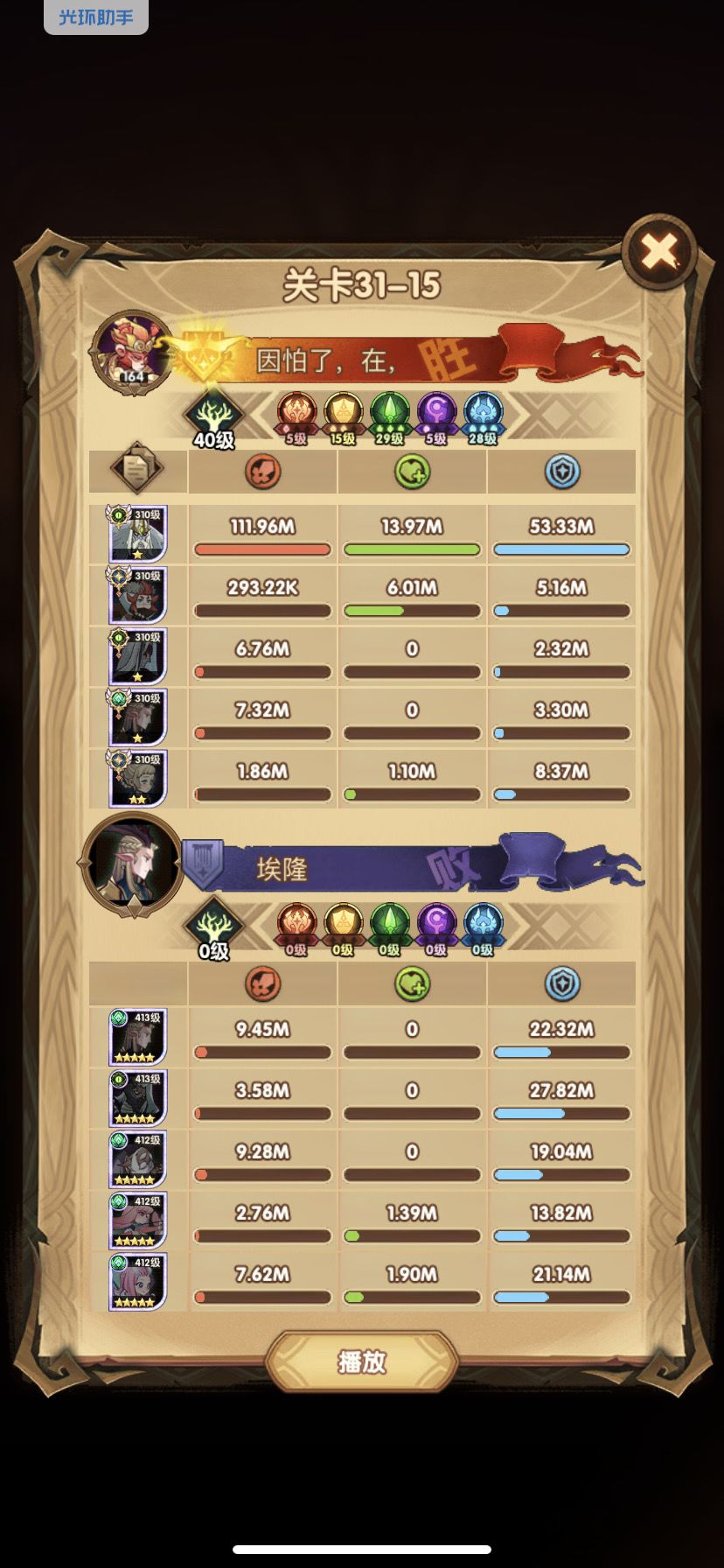Tap the 播放 playback button

click(361, 1363)
